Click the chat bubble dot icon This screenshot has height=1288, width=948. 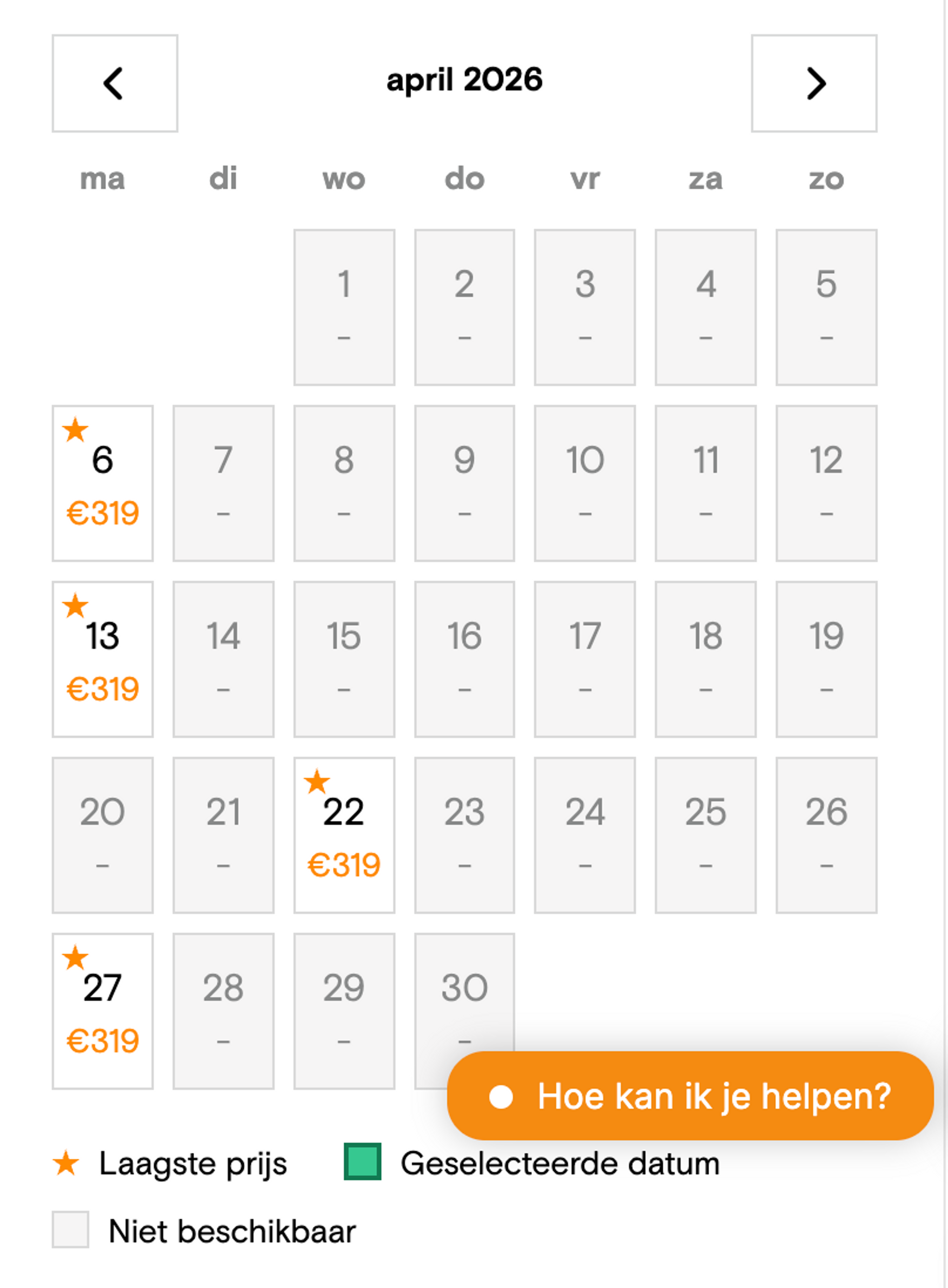click(502, 1097)
